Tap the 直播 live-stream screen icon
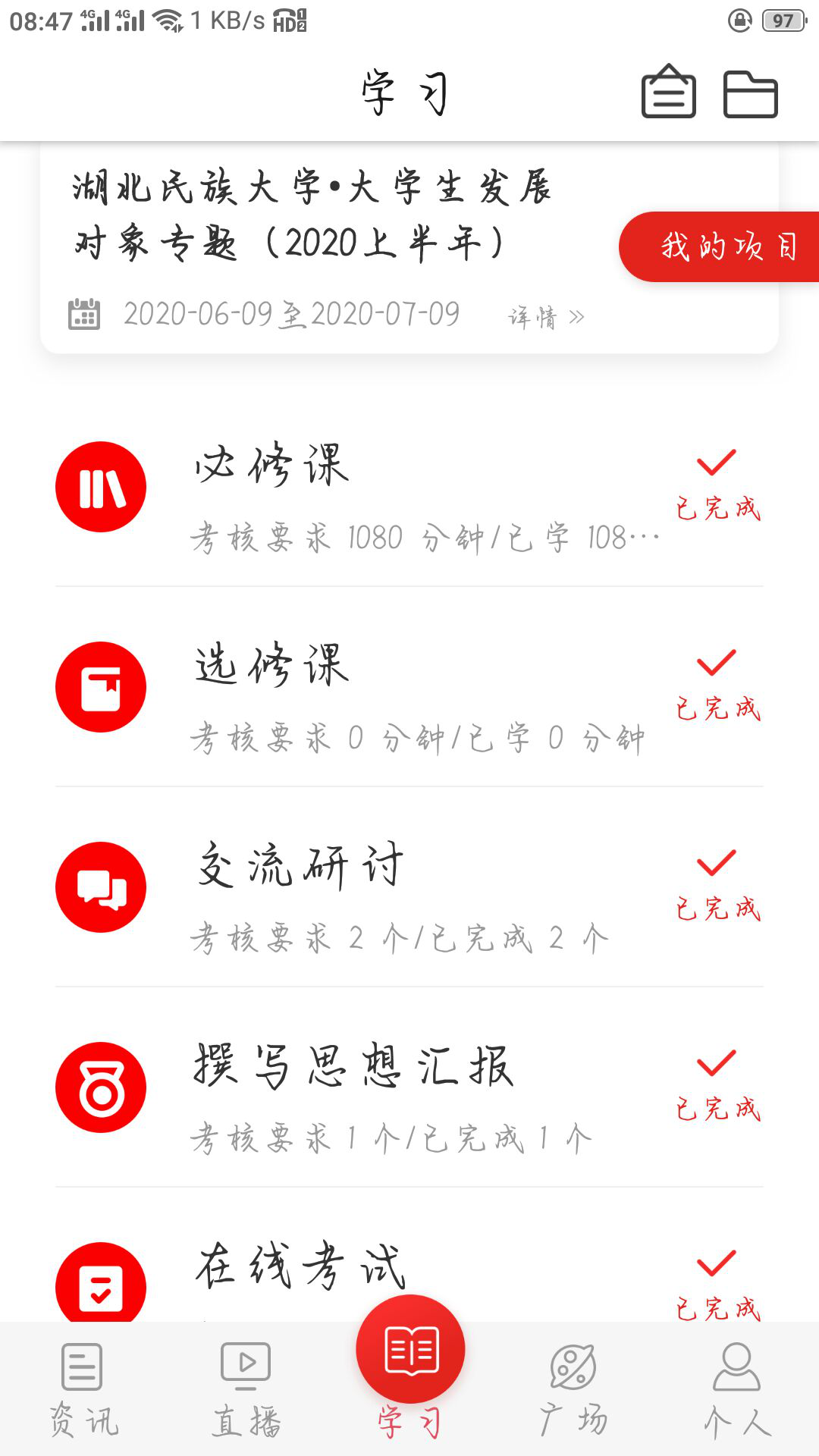 (244, 1374)
